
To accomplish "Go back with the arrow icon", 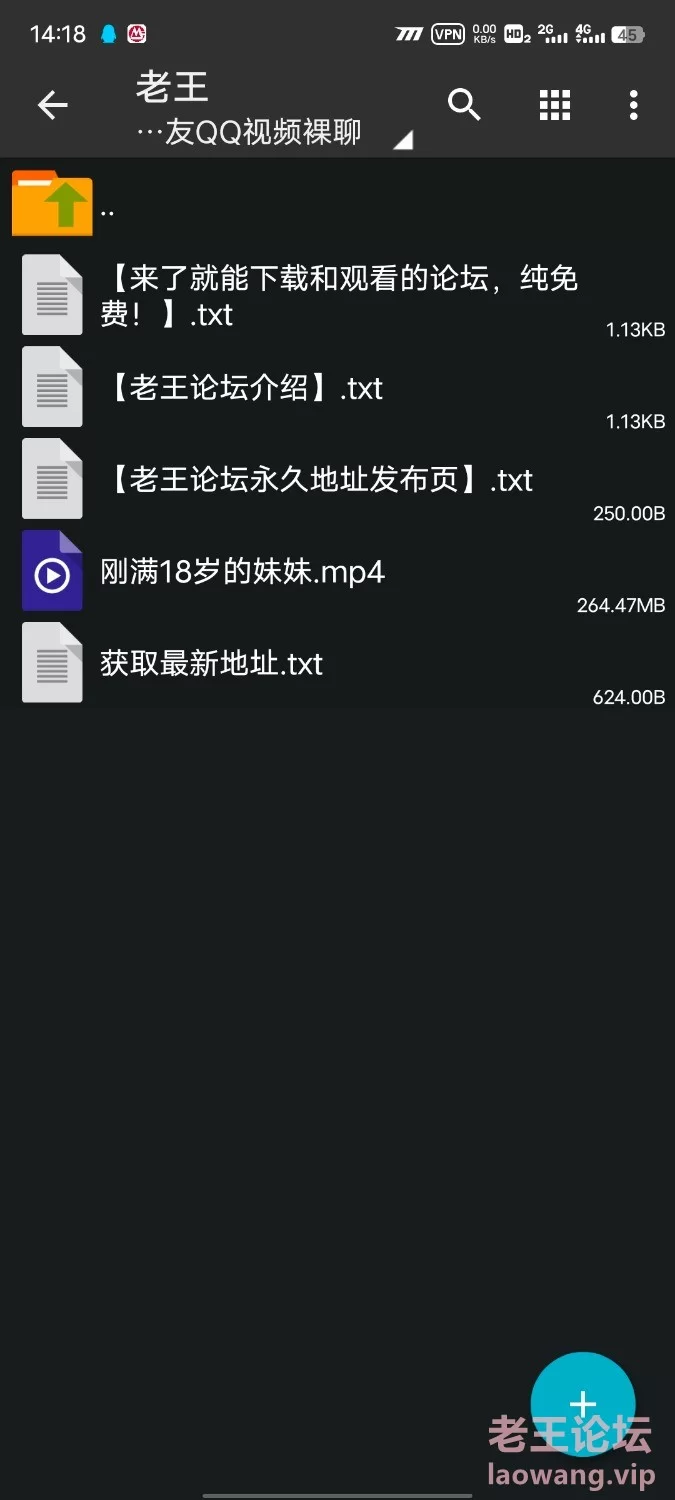I will [x=52, y=105].
